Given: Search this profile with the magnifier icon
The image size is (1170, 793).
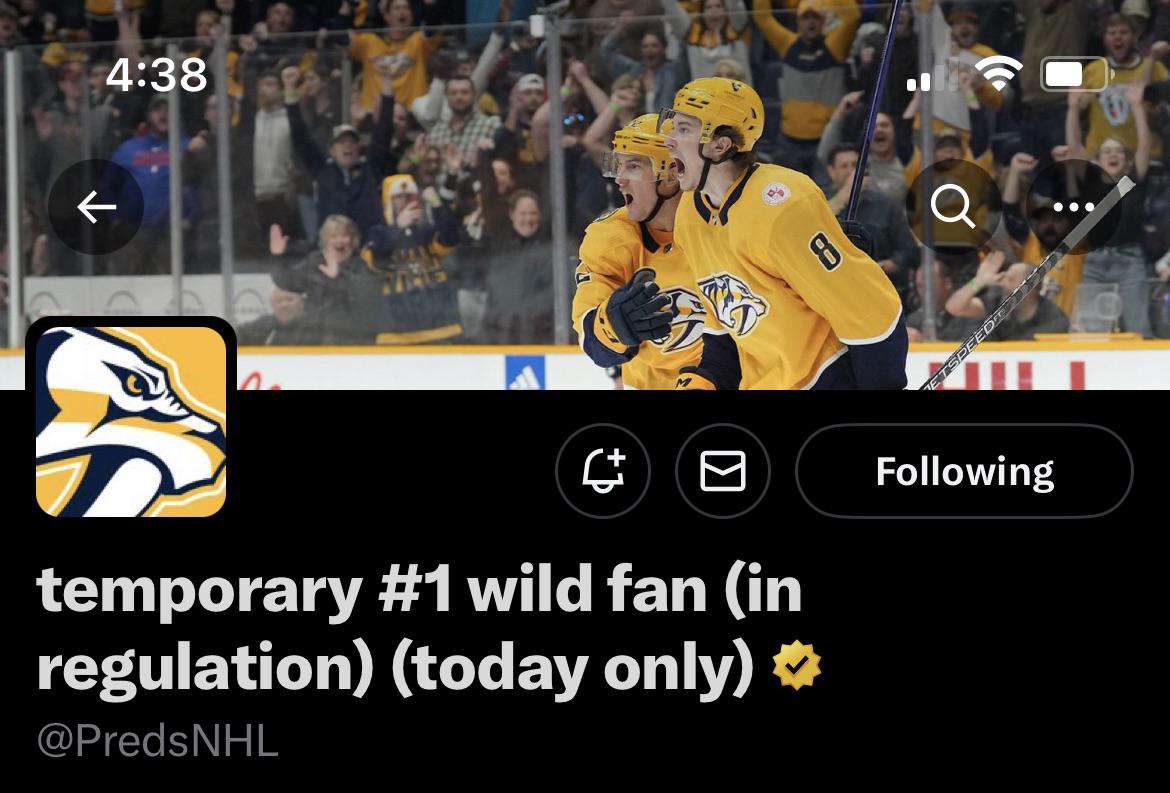Looking at the screenshot, I should coord(953,207).
